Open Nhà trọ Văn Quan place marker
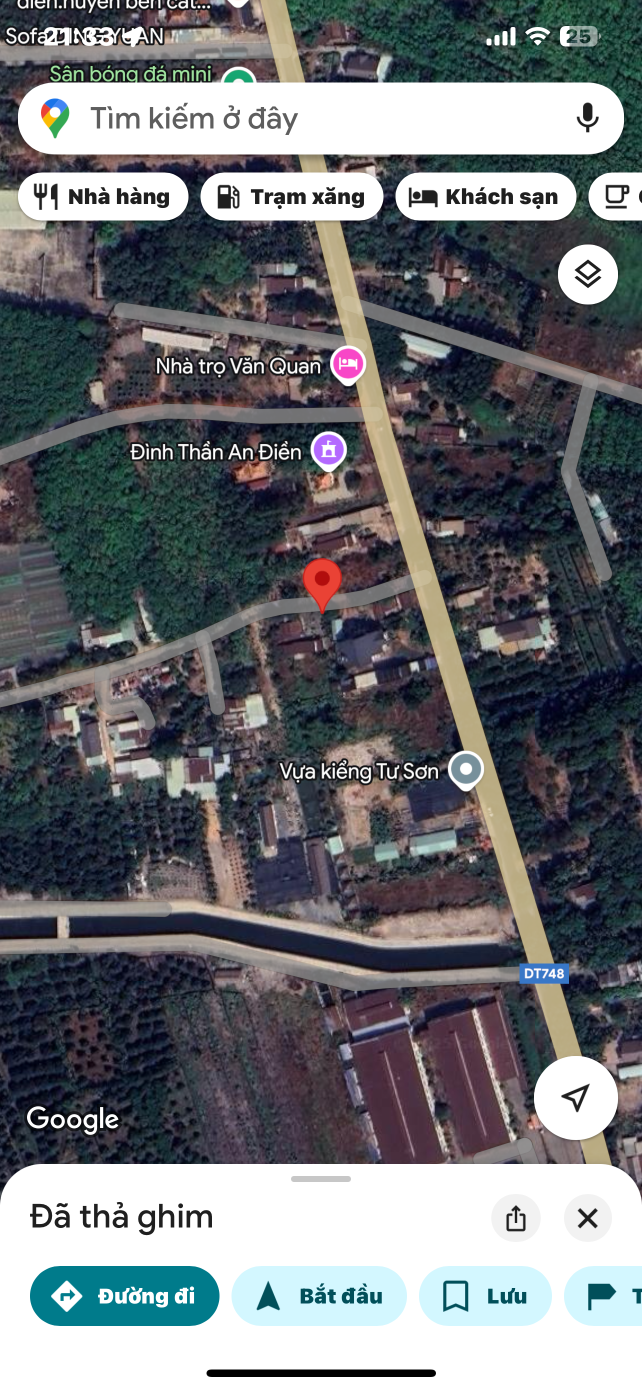Image resolution: width=642 pixels, height=1389 pixels. click(x=348, y=364)
